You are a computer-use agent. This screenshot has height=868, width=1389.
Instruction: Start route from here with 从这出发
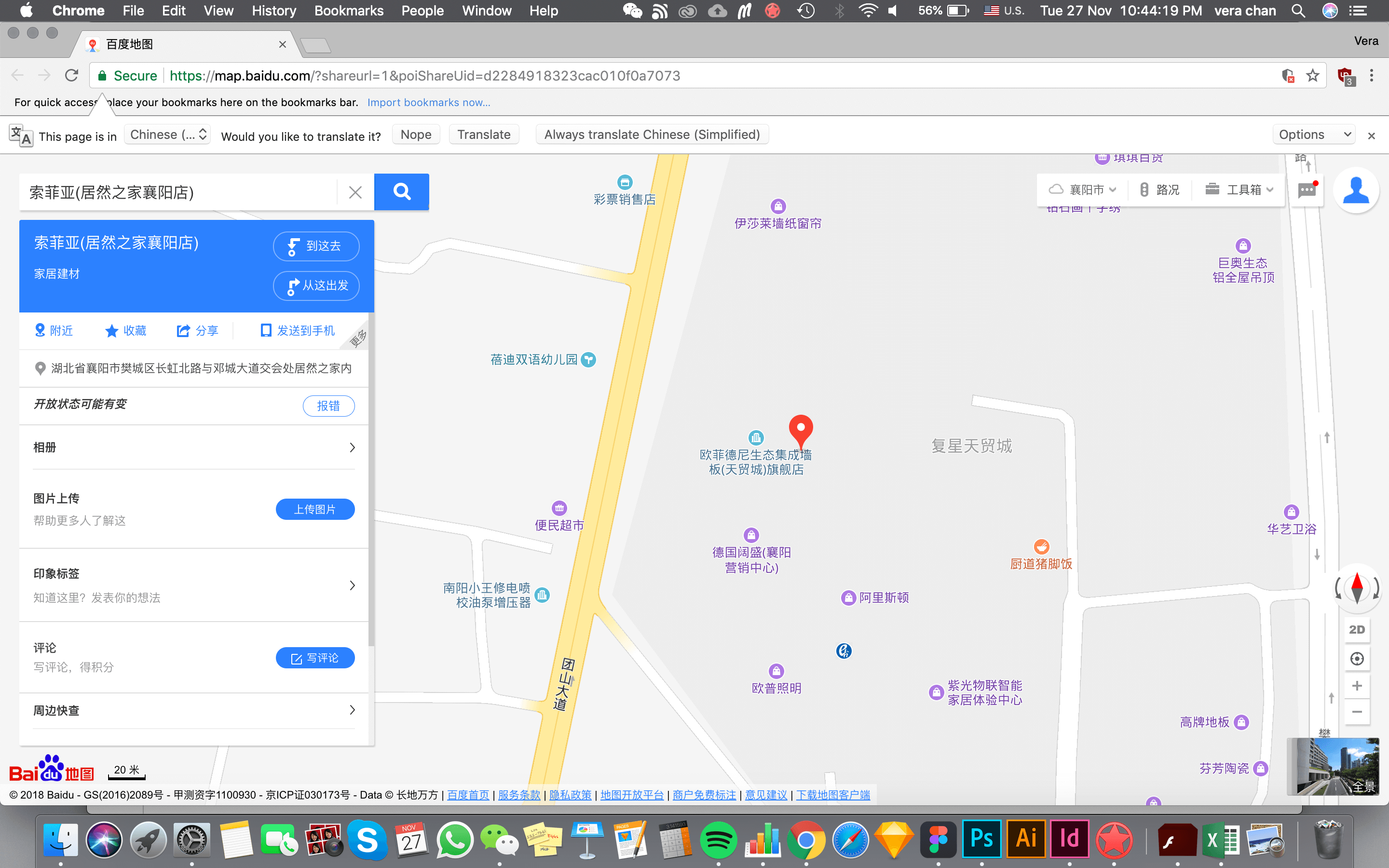click(x=316, y=285)
